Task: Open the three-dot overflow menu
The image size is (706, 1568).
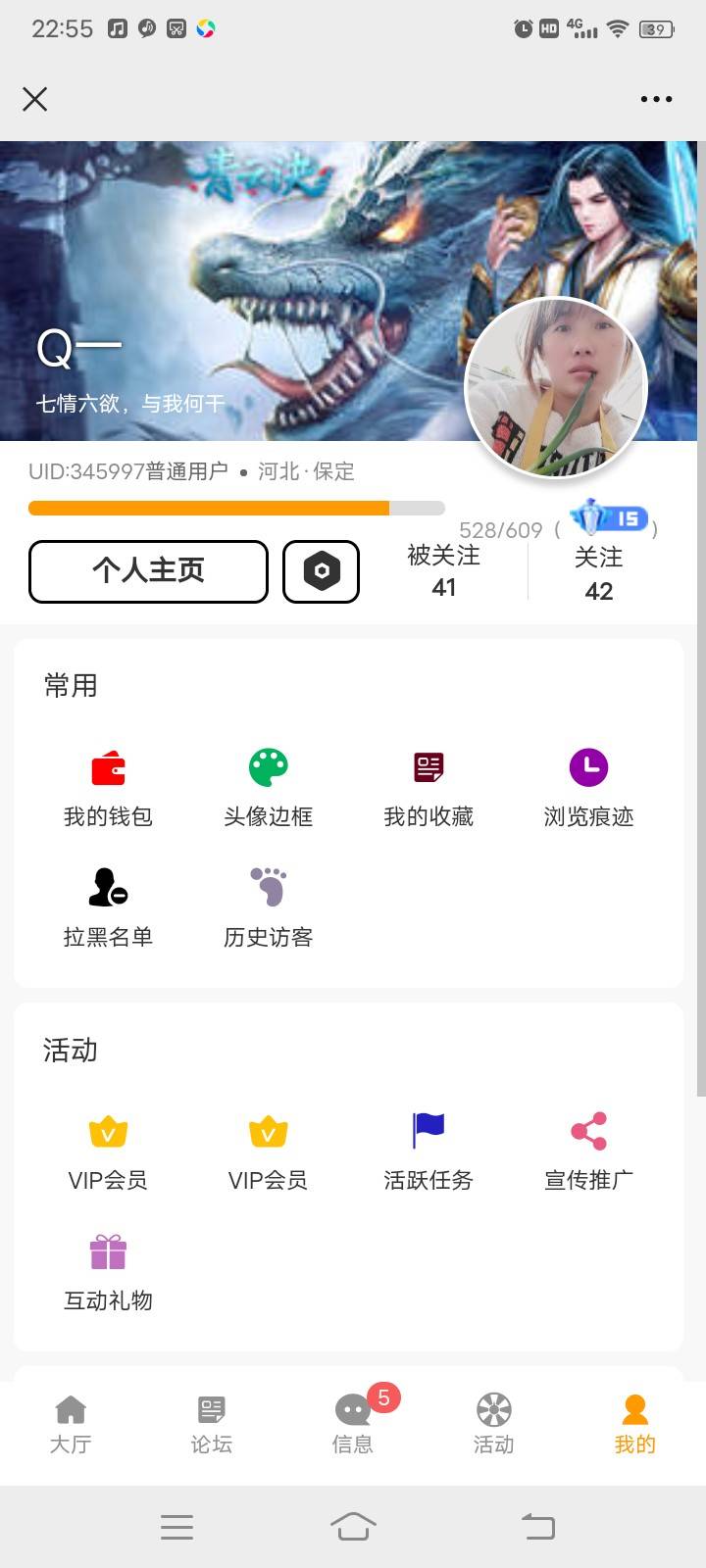Action: point(656,99)
